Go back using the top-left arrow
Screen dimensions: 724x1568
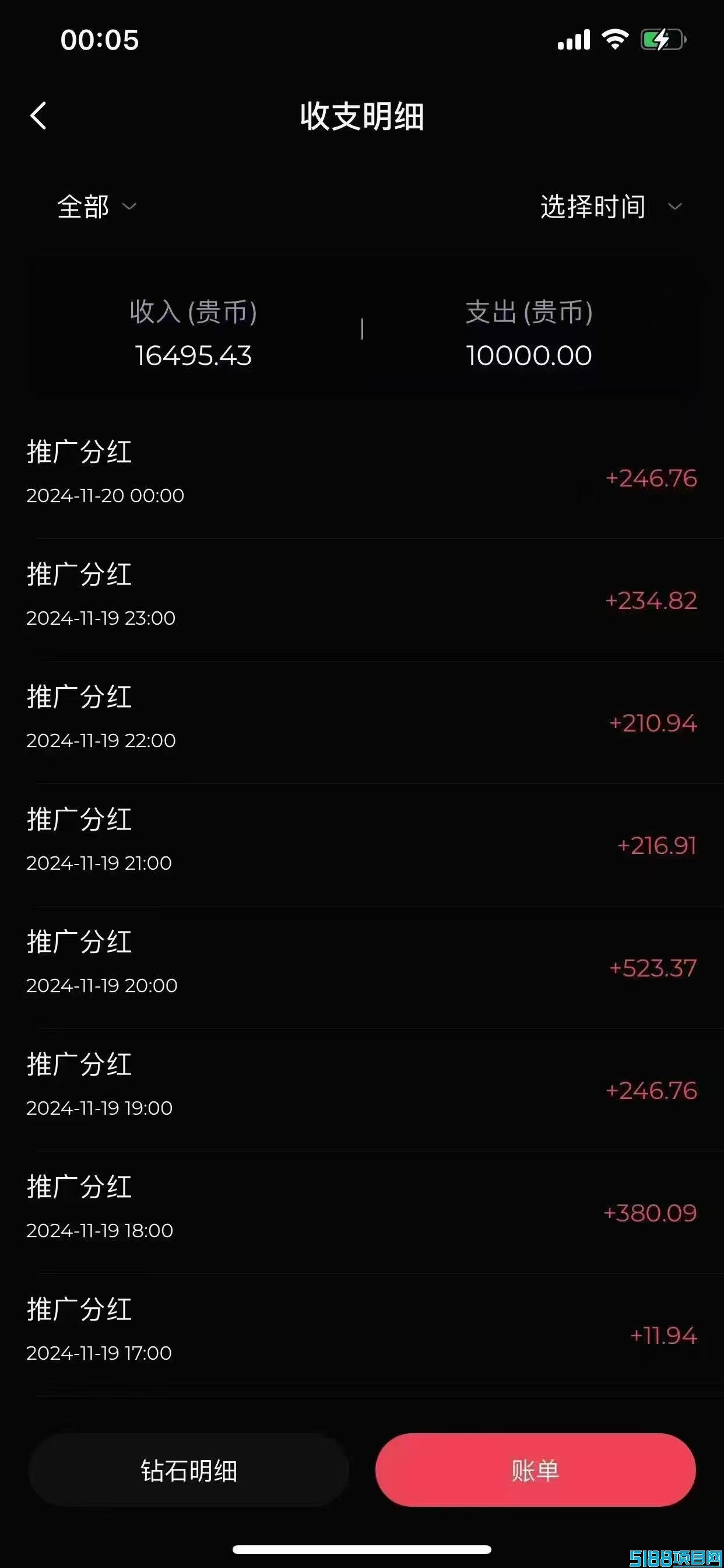[38, 115]
